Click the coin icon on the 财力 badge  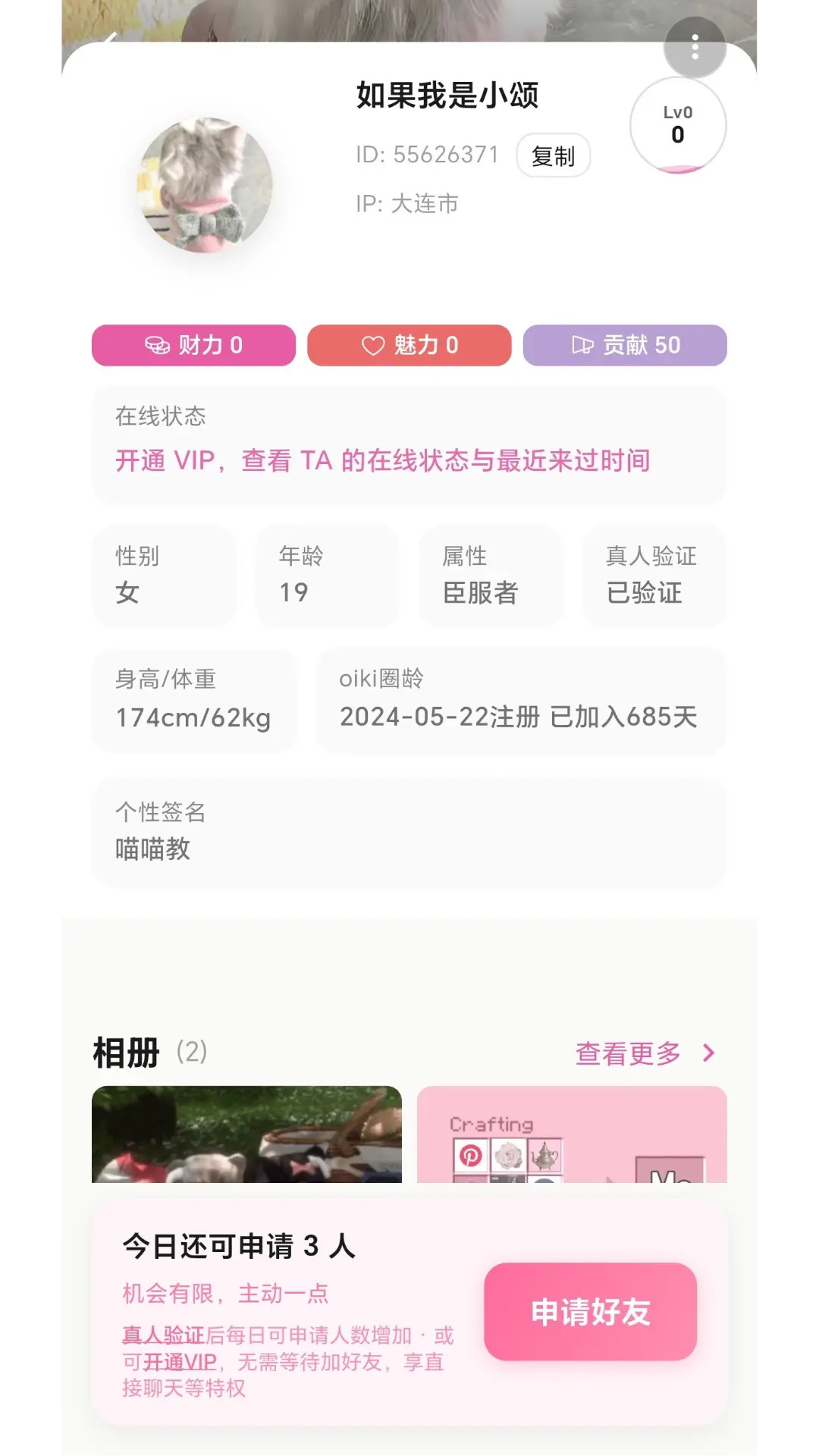[157, 345]
